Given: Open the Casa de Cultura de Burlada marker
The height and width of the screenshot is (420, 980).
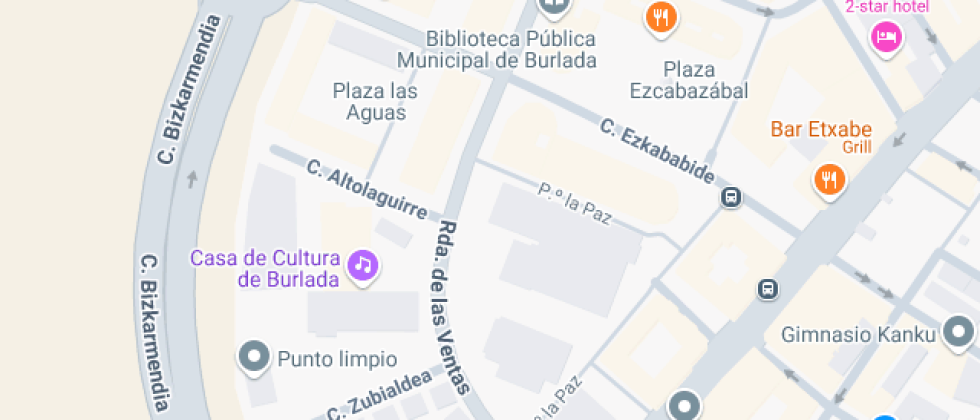Looking at the screenshot, I should tap(362, 265).
